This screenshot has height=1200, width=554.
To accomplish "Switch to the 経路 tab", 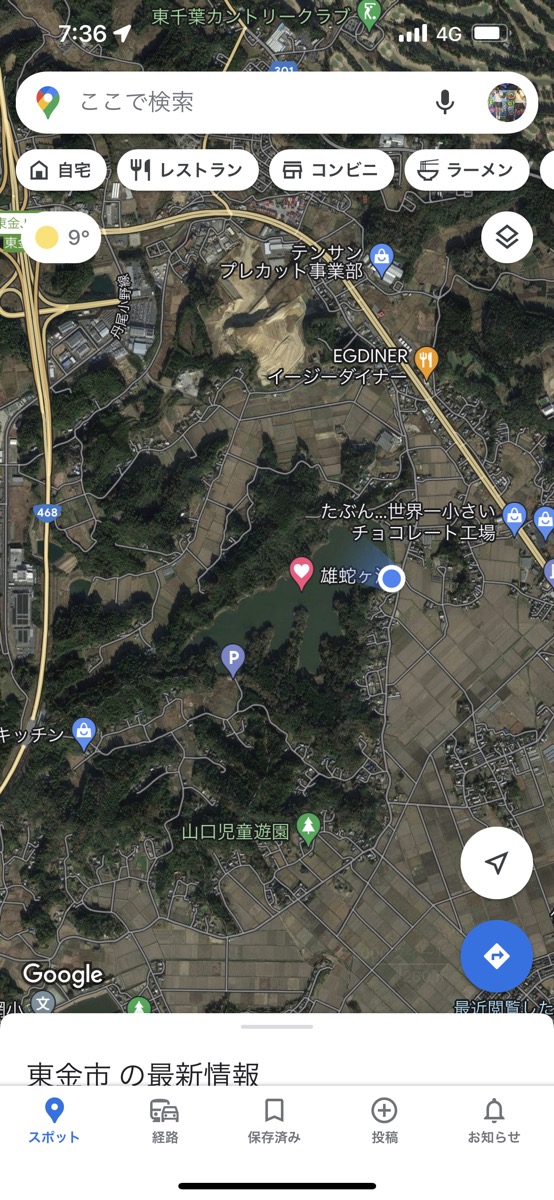I will (x=165, y=1121).
